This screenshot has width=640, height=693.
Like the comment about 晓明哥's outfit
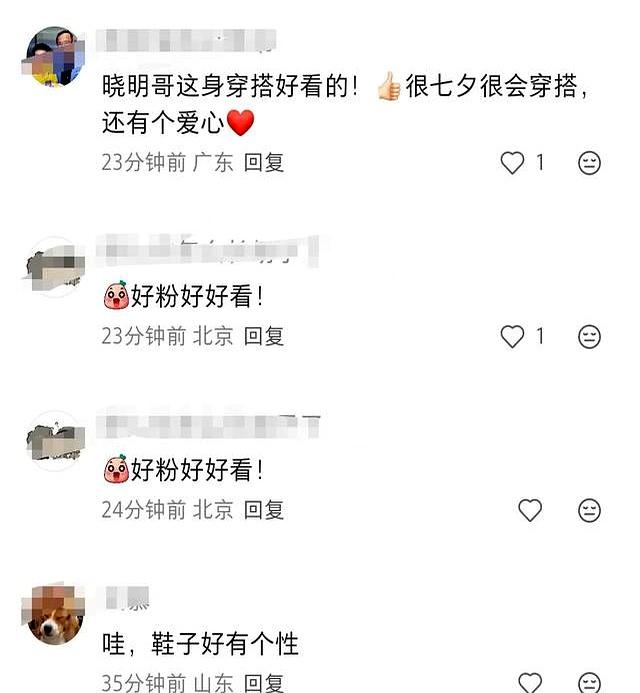pyautogui.click(x=512, y=163)
